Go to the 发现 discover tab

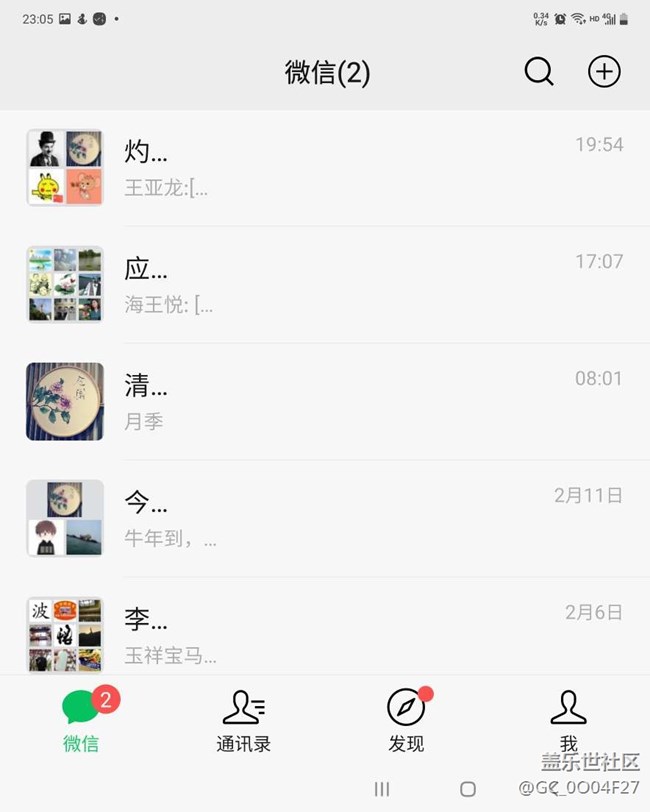coord(406,720)
